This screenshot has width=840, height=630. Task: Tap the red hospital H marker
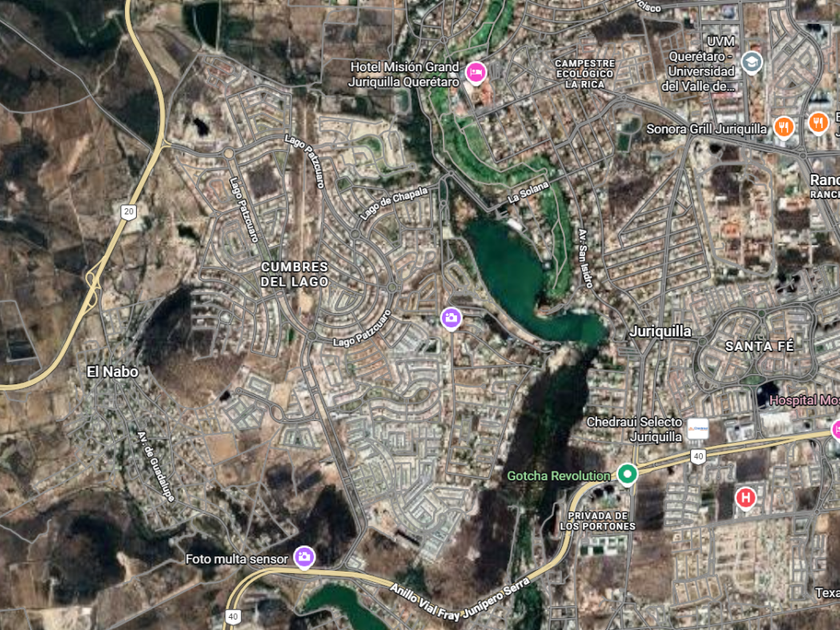tap(745, 497)
